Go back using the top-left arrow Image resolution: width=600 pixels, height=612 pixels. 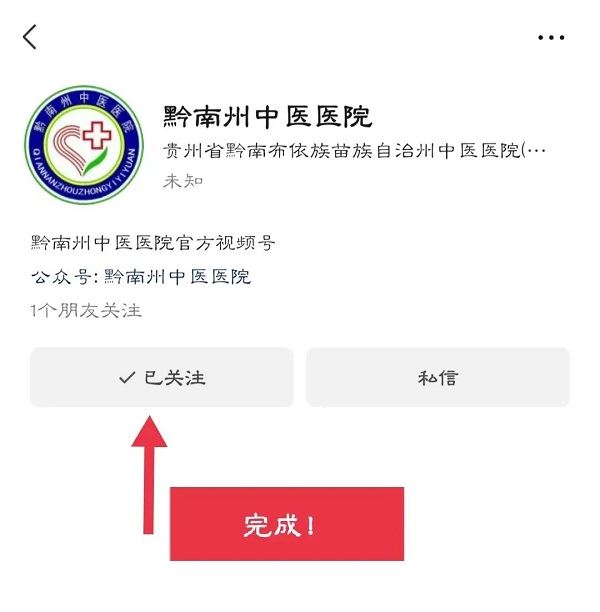click(30, 38)
